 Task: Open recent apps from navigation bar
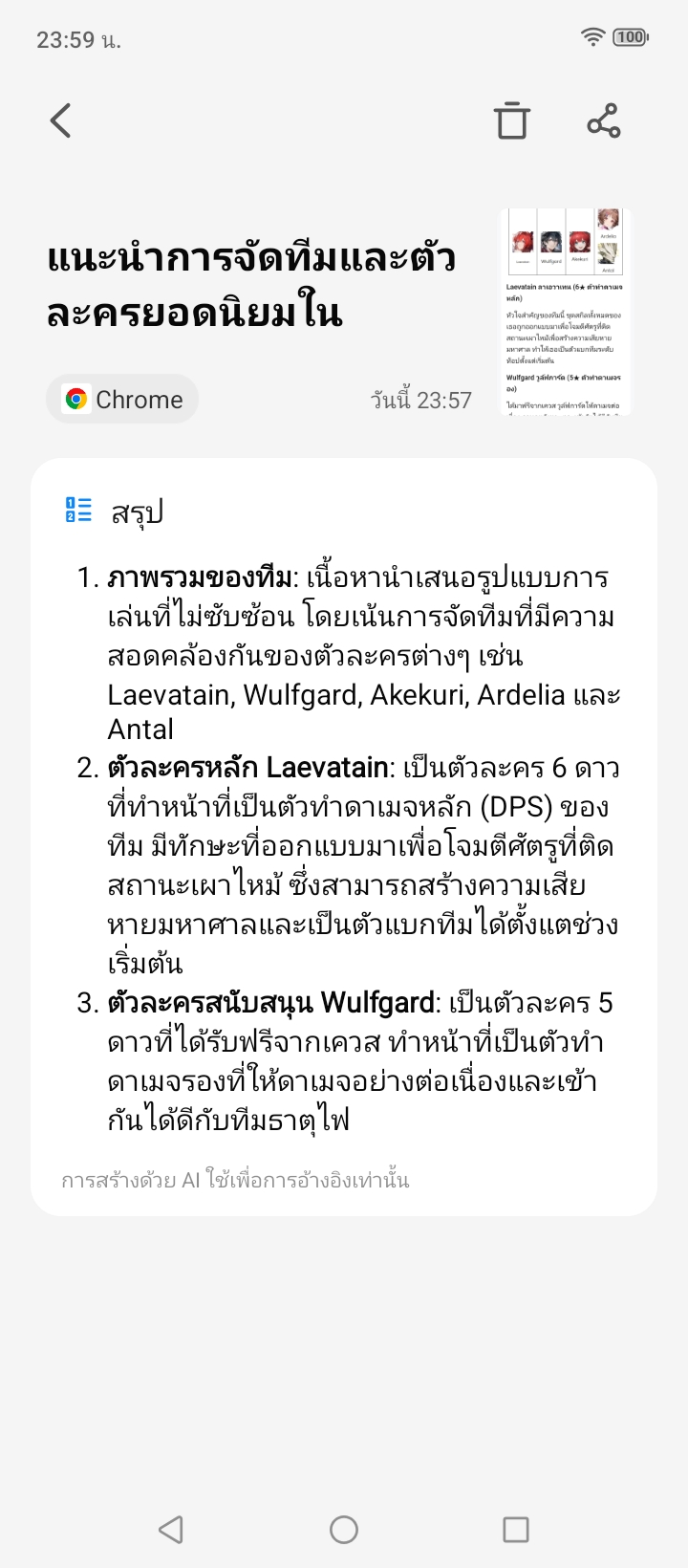[x=516, y=1530]
